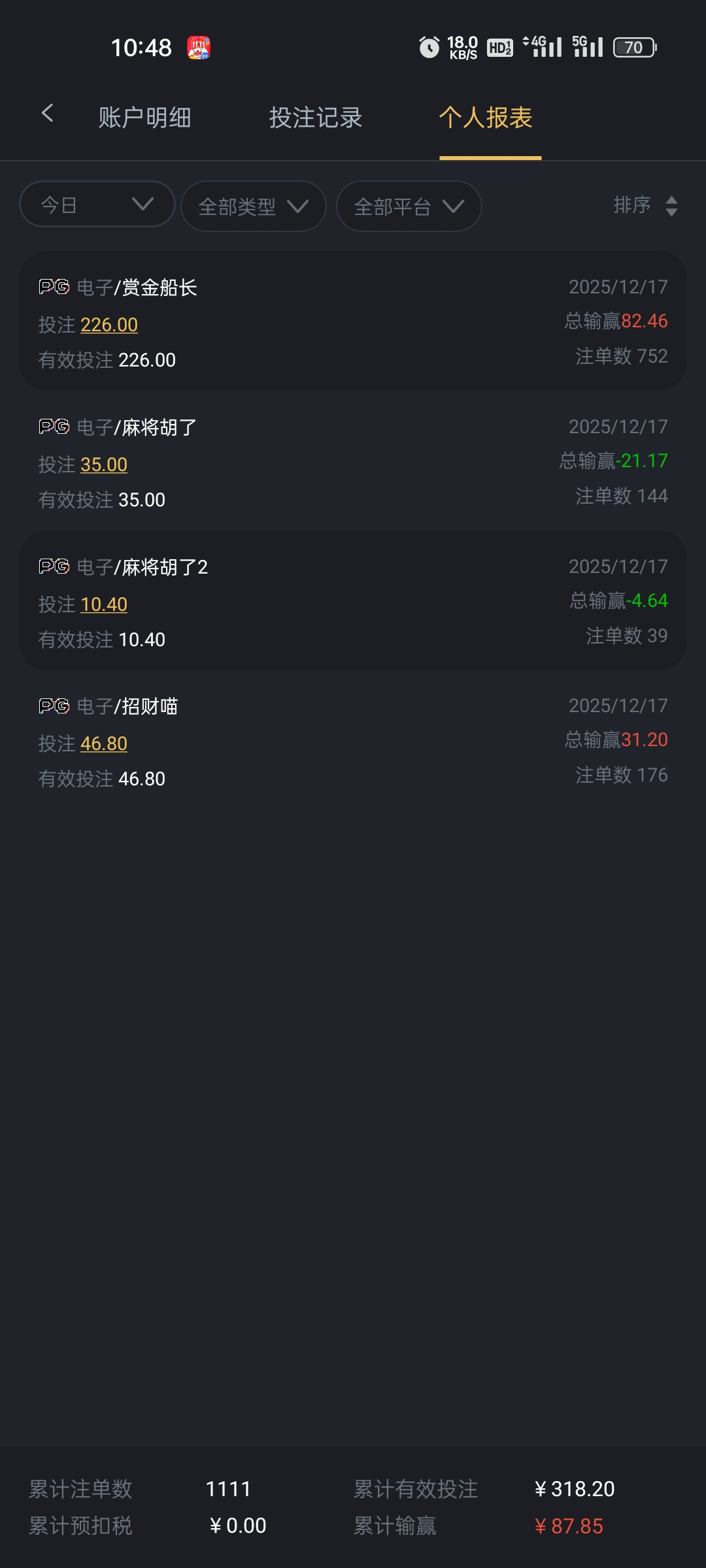Open the 226.00 bet link for 赏金船长
The width and height of the screenshot is (706, 1568).
[x=109, y=325]
